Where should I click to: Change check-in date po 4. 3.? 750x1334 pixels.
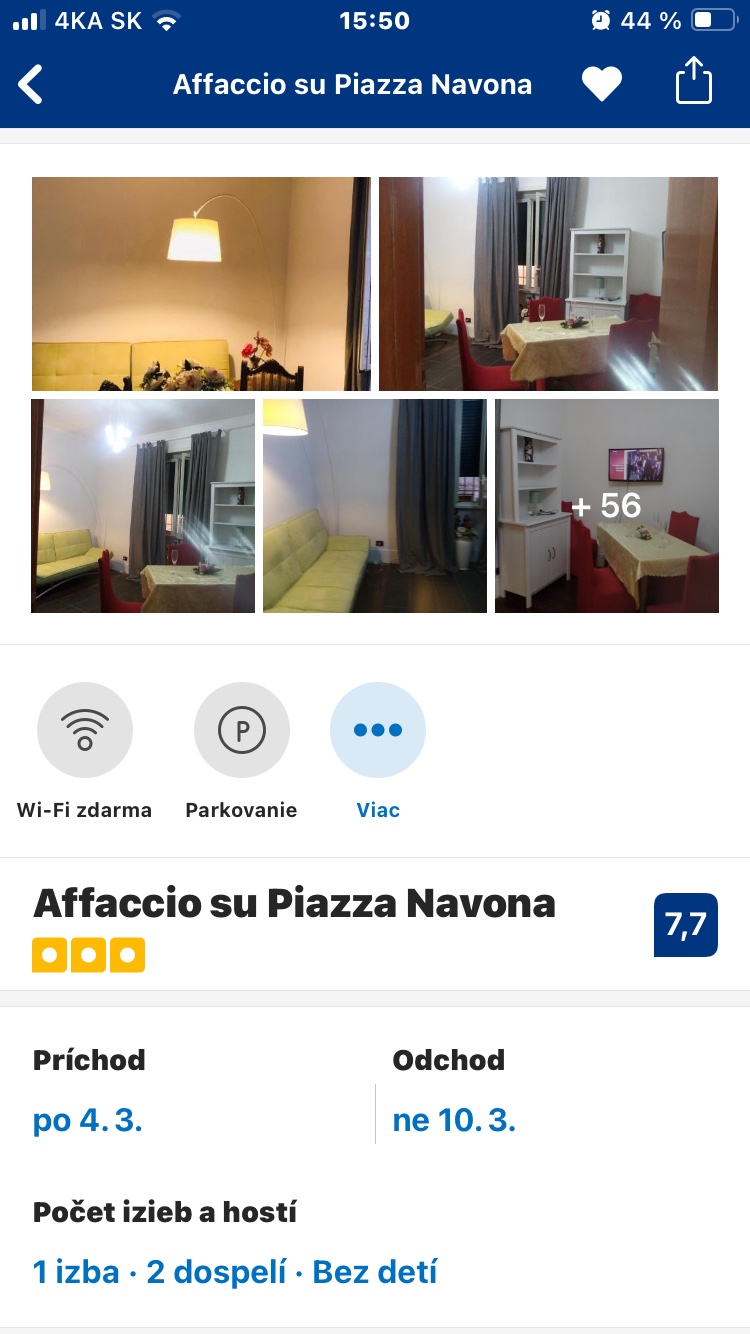pos(88,1120)
